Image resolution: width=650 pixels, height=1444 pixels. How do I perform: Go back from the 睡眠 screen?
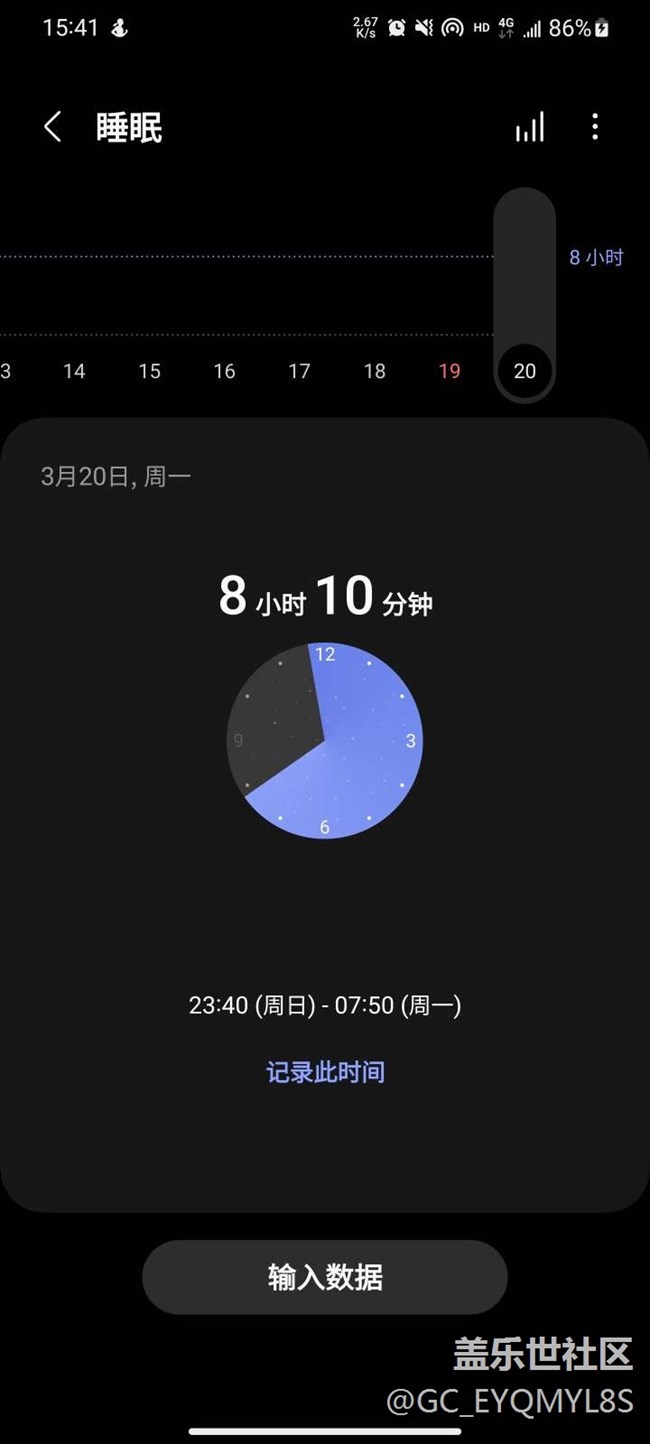tap(53, 127)
